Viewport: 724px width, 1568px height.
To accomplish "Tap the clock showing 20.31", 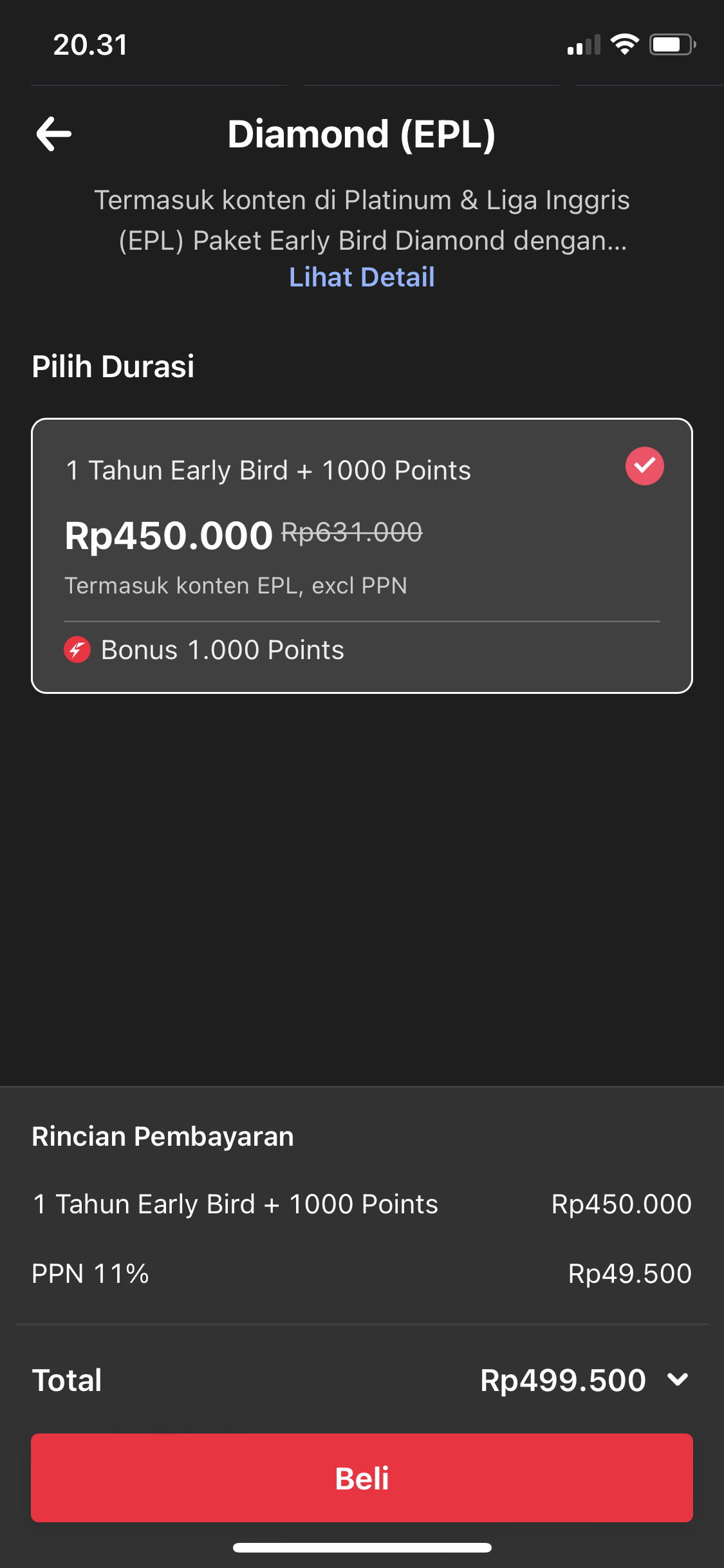I will pyautogui.click(x=89, y=44).
